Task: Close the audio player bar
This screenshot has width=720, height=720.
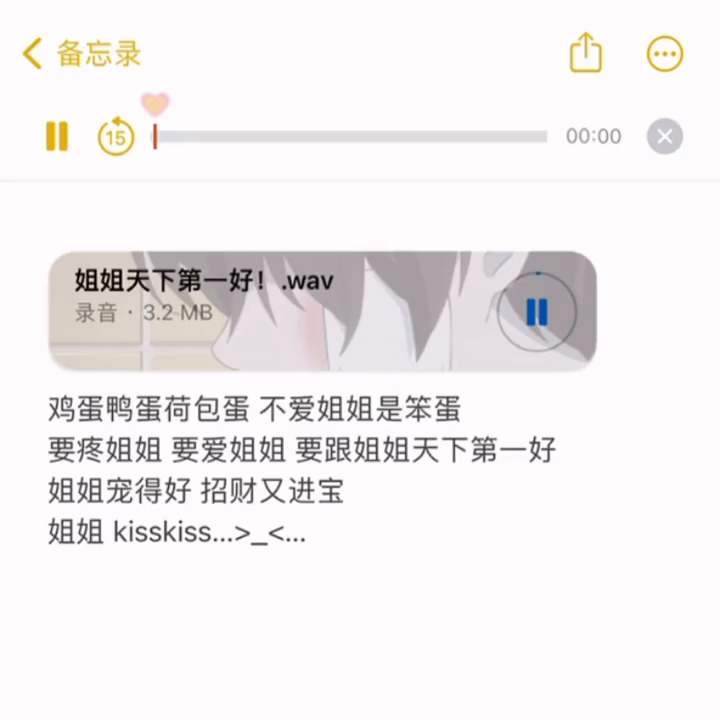Action: point(665,136)
